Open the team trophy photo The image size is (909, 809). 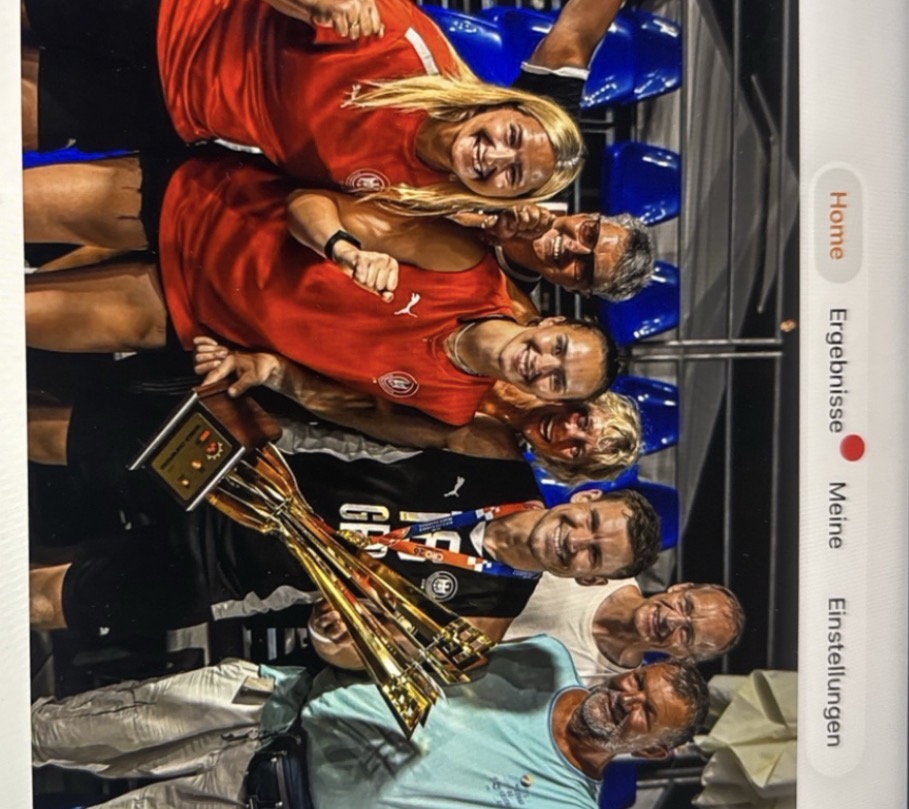410,404
